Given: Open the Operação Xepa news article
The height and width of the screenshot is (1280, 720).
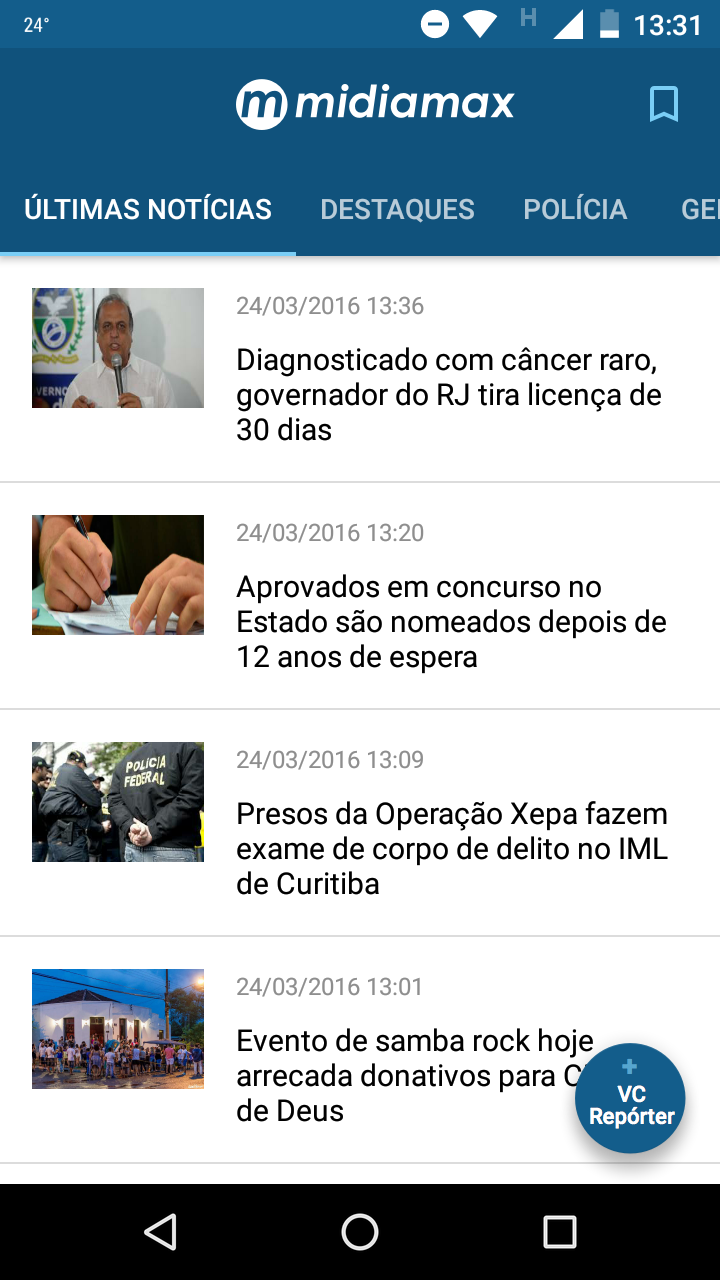Looking at the screenshot, I should click(451, 848).
